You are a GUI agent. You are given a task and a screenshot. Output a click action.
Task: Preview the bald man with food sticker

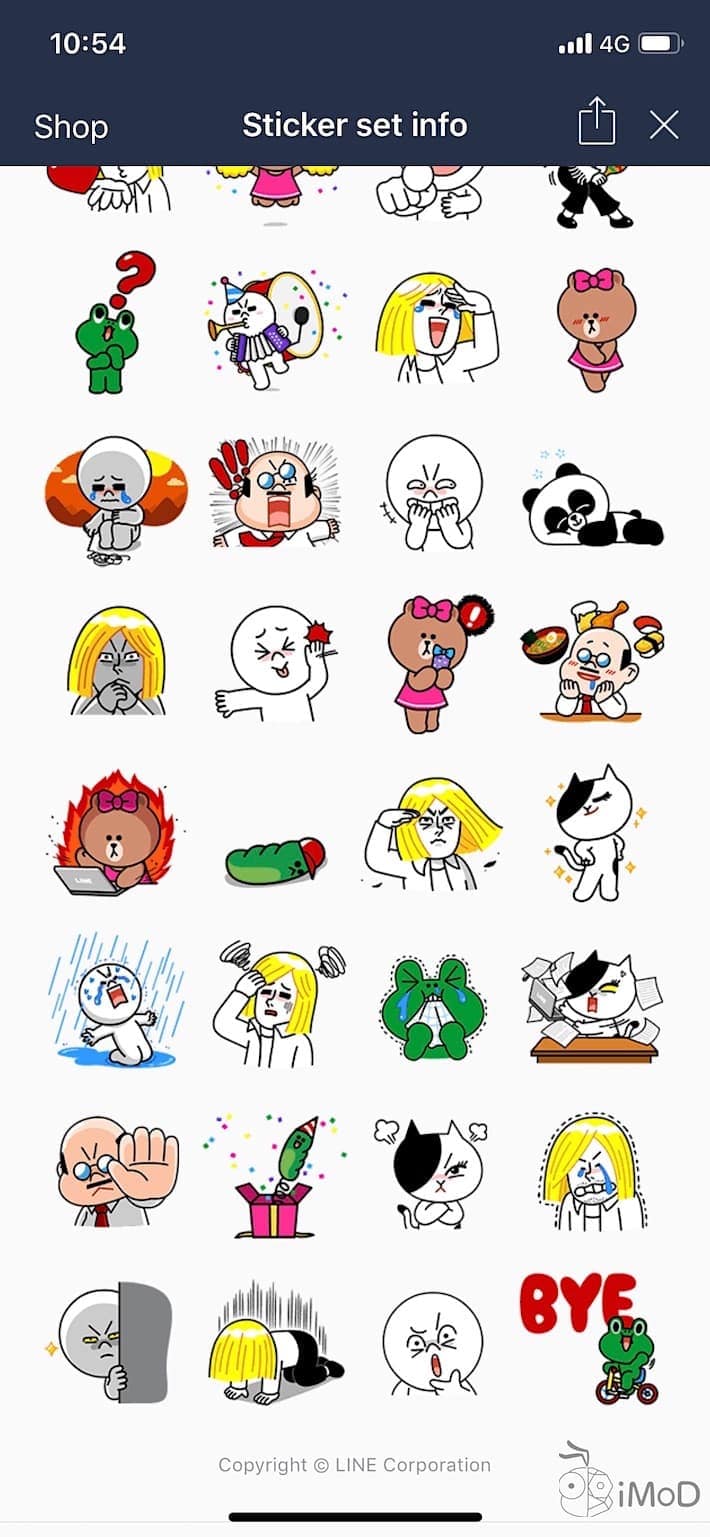[x=592, y=661]
